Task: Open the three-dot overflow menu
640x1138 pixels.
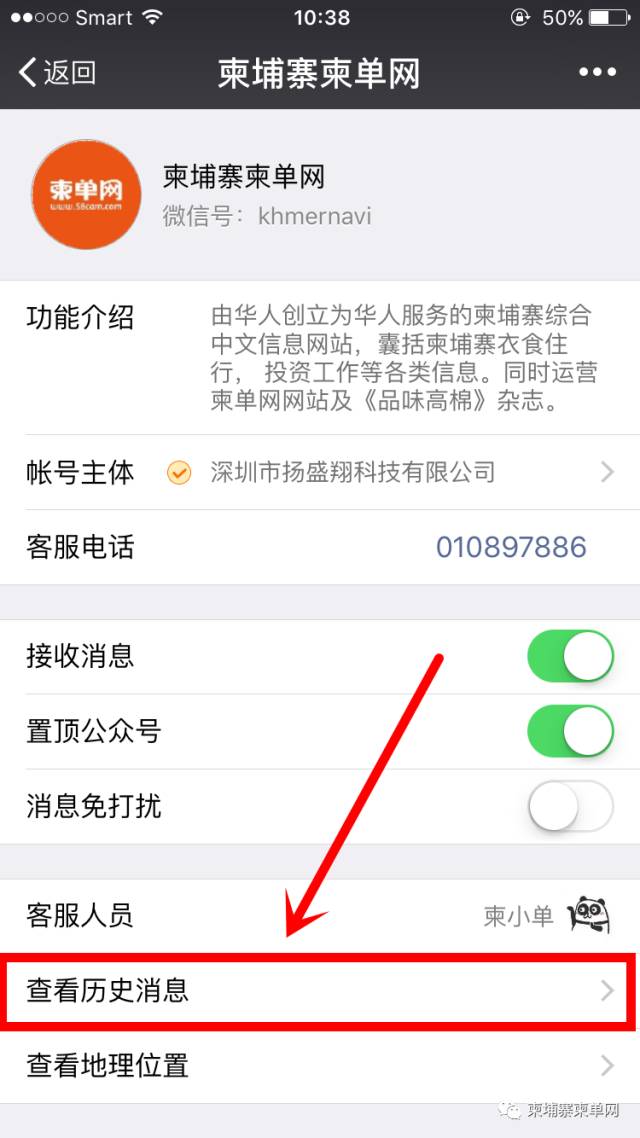Action: click(597, 72)
